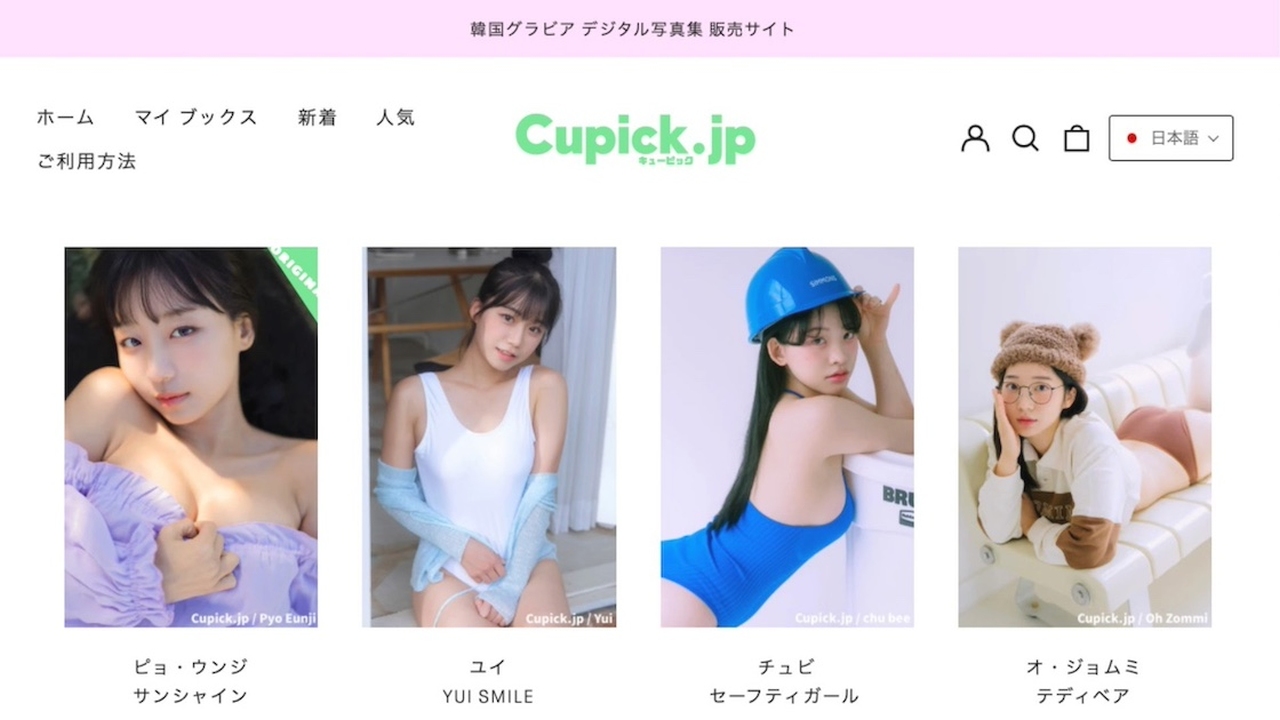Image resolution: width=1280 pixels, height=720 pixels.
Task: Open the ユイ YUI SMILE product card
Action: (489, 437)
